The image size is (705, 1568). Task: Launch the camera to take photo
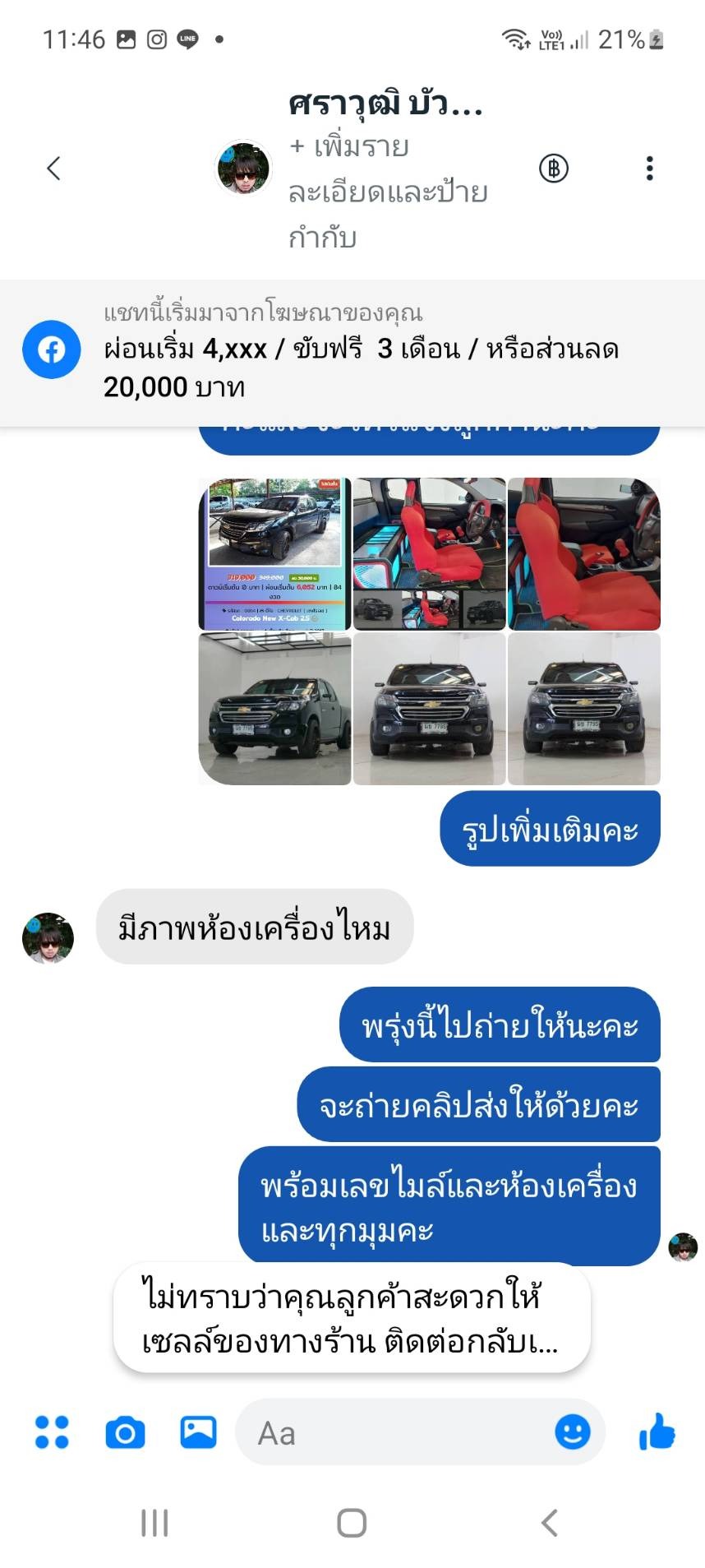click(x=126, y=1432)
